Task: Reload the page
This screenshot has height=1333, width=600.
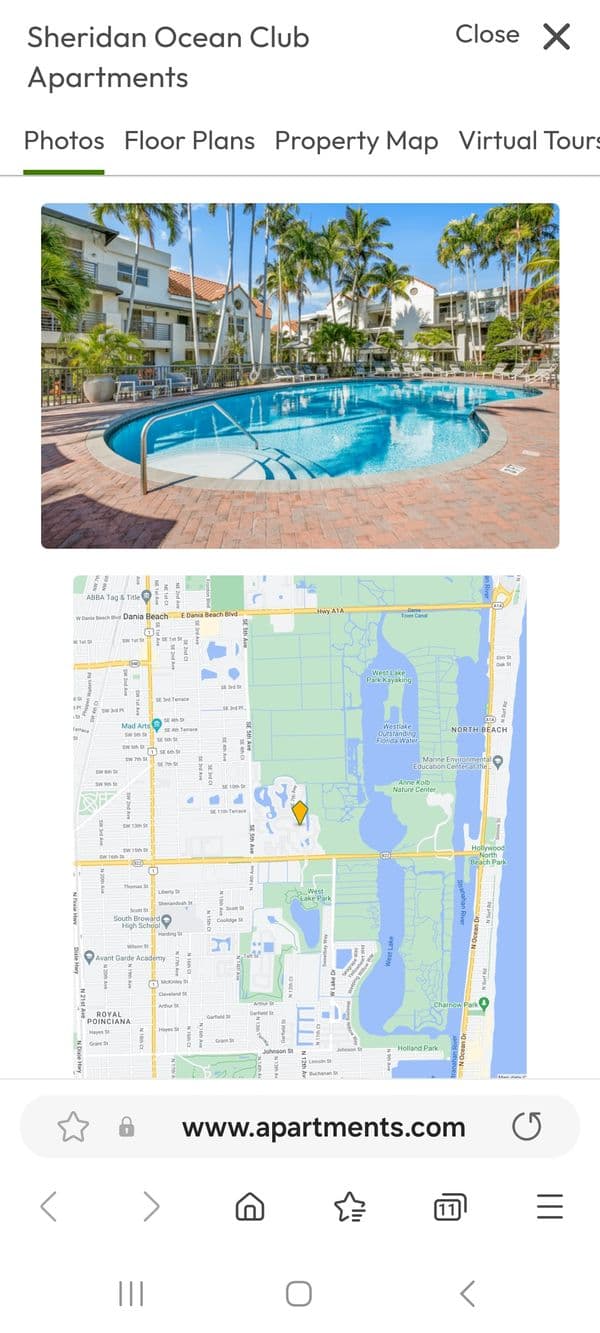Action: pos(526,1127)
